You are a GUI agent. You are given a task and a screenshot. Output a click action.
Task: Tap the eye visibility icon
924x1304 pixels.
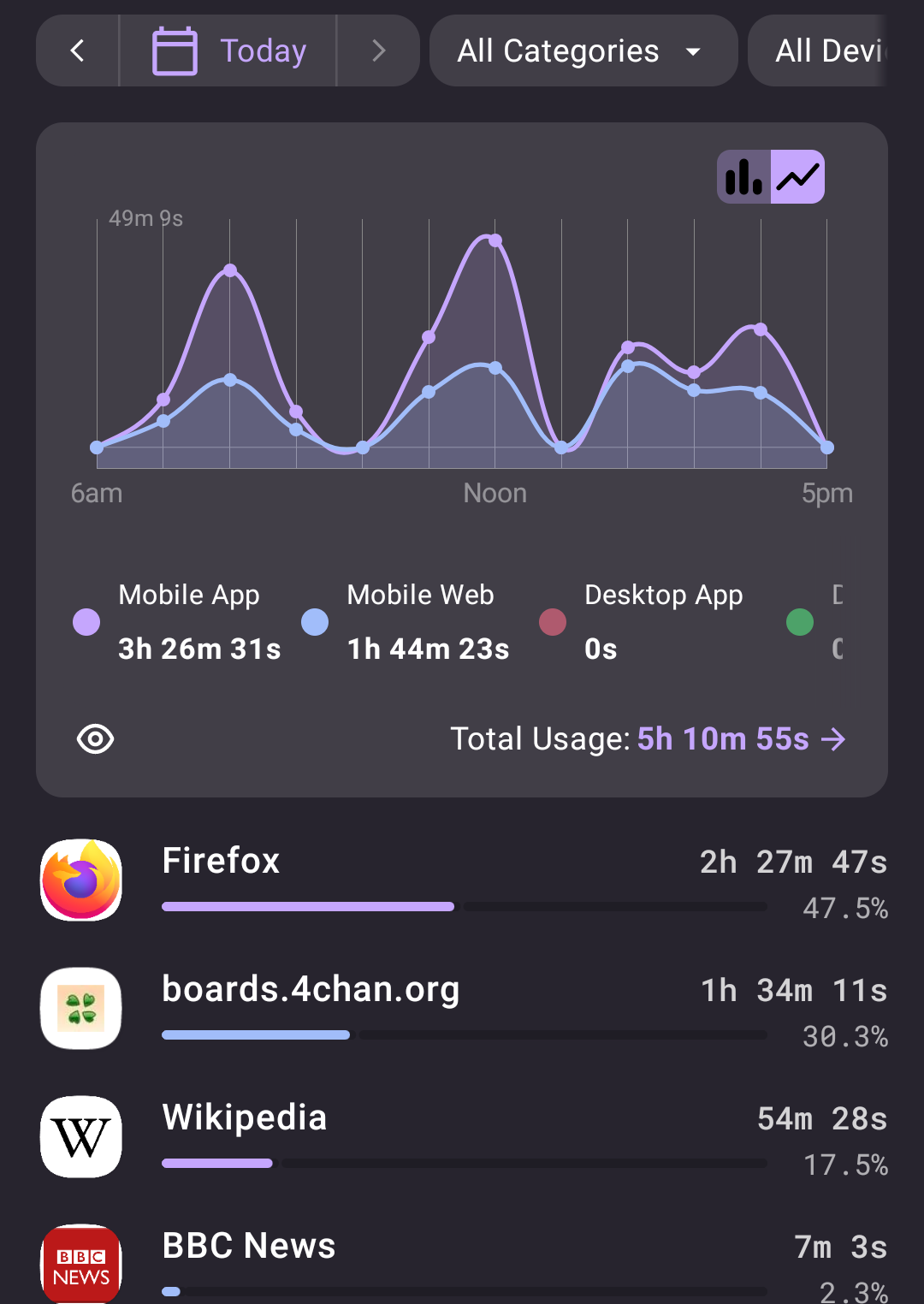95,739
